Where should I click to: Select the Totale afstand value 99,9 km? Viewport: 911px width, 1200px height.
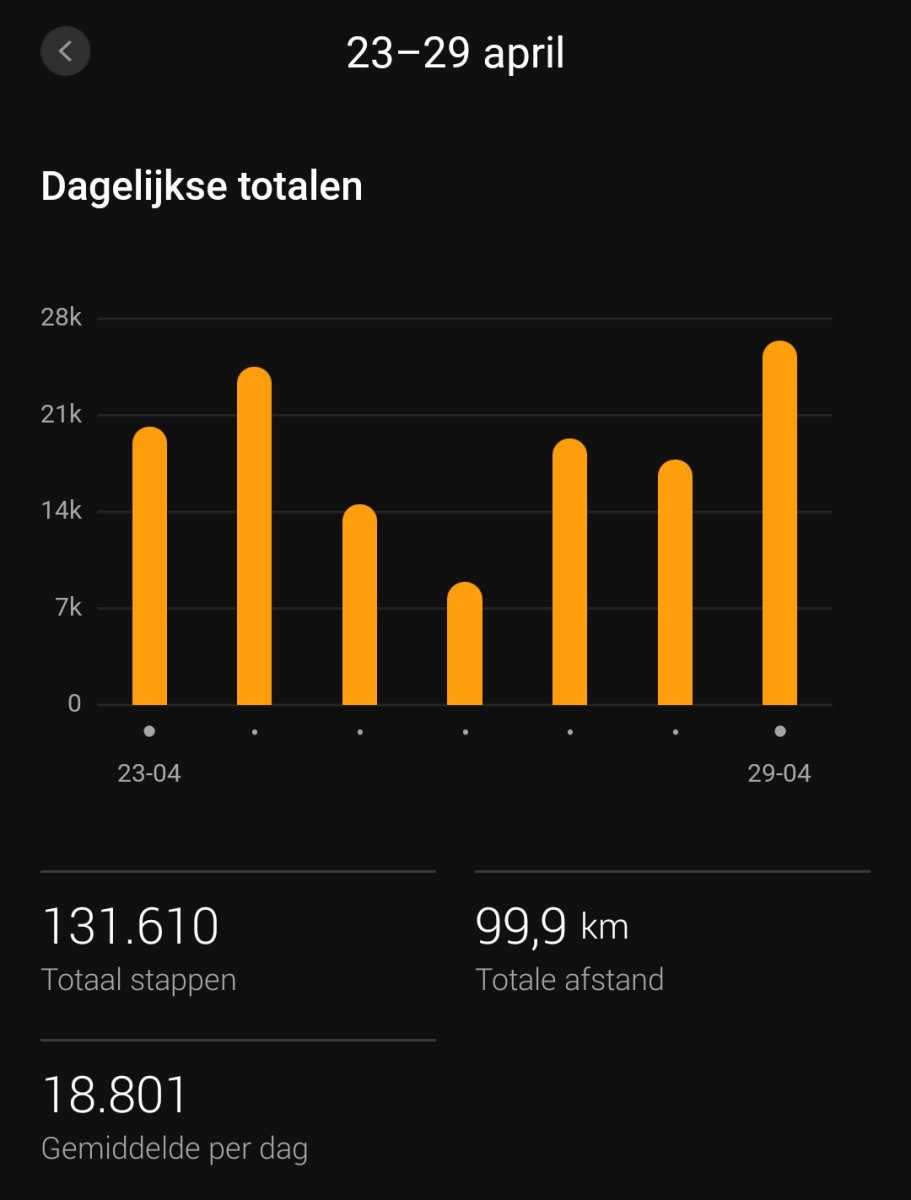552,925
